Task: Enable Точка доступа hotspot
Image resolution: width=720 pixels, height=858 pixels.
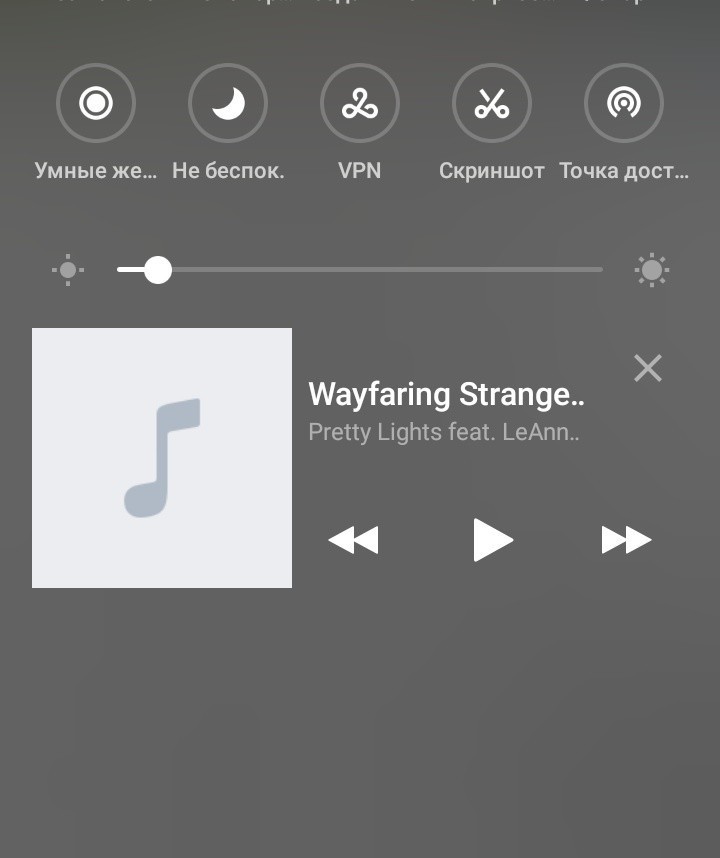Action: [624, 103]
